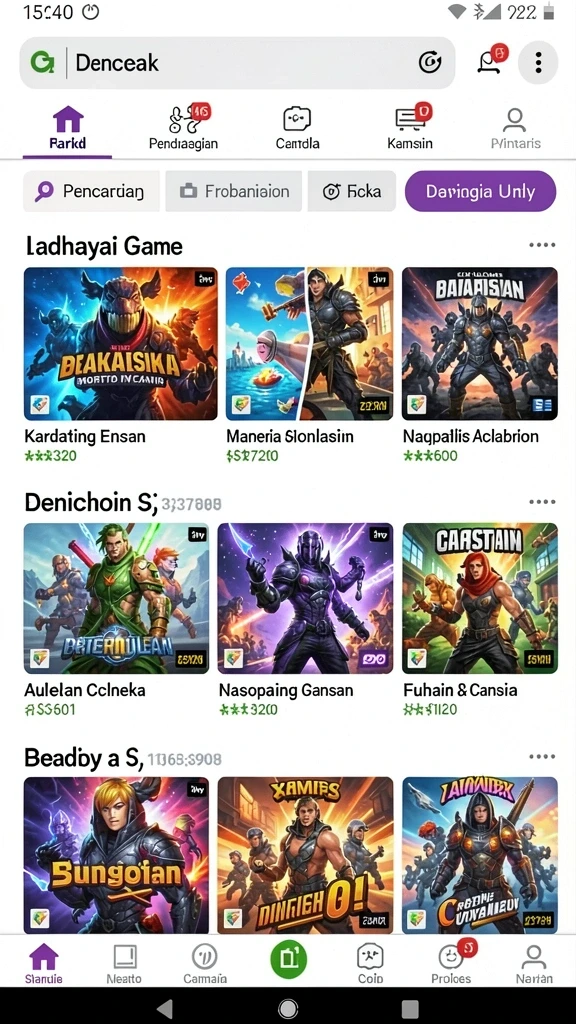Select the Pencardian chip
The height and width of the screenshot is (1024, 576).
point(91,191)
